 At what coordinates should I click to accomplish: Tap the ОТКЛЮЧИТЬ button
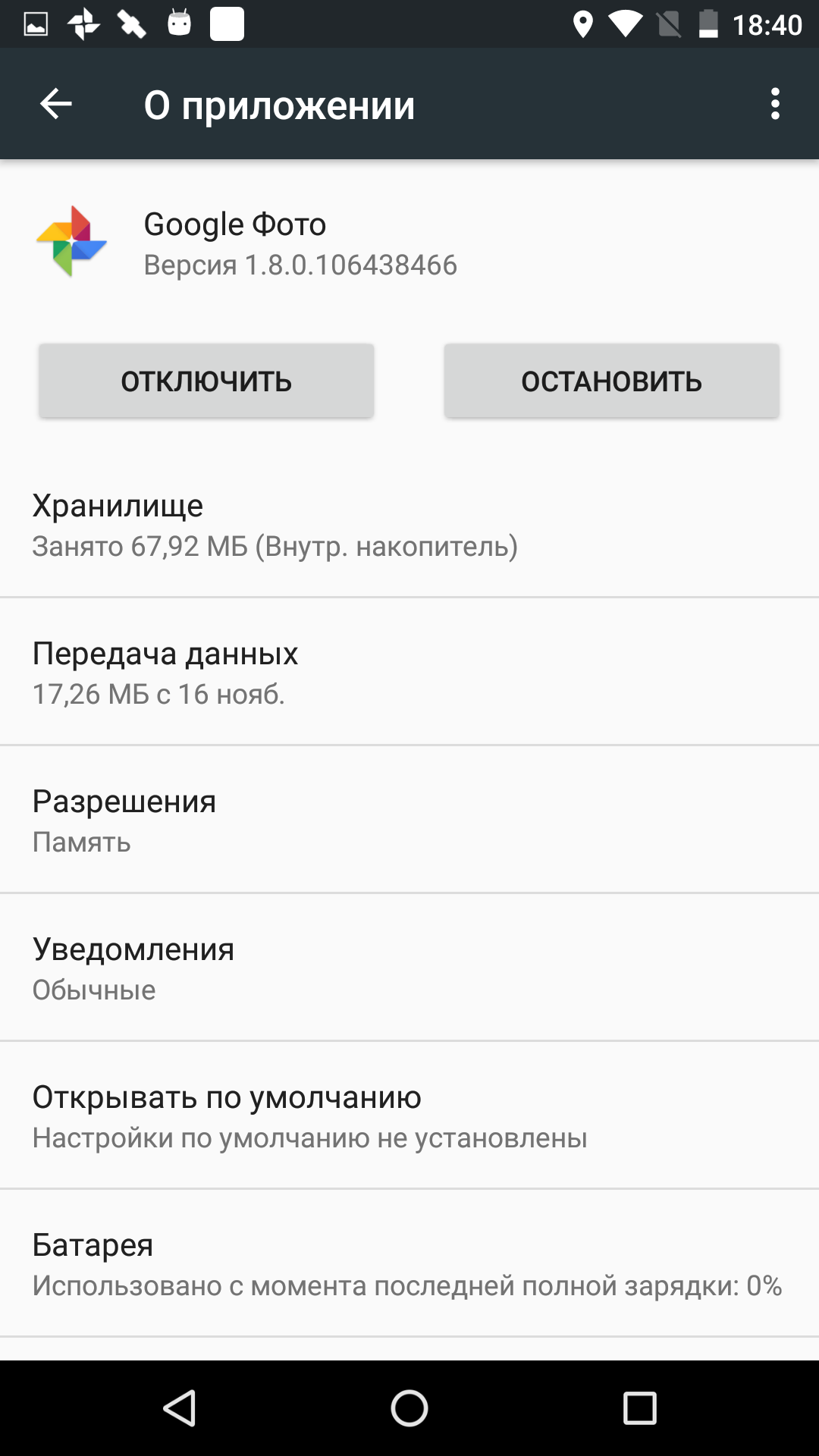pos(206,381)
